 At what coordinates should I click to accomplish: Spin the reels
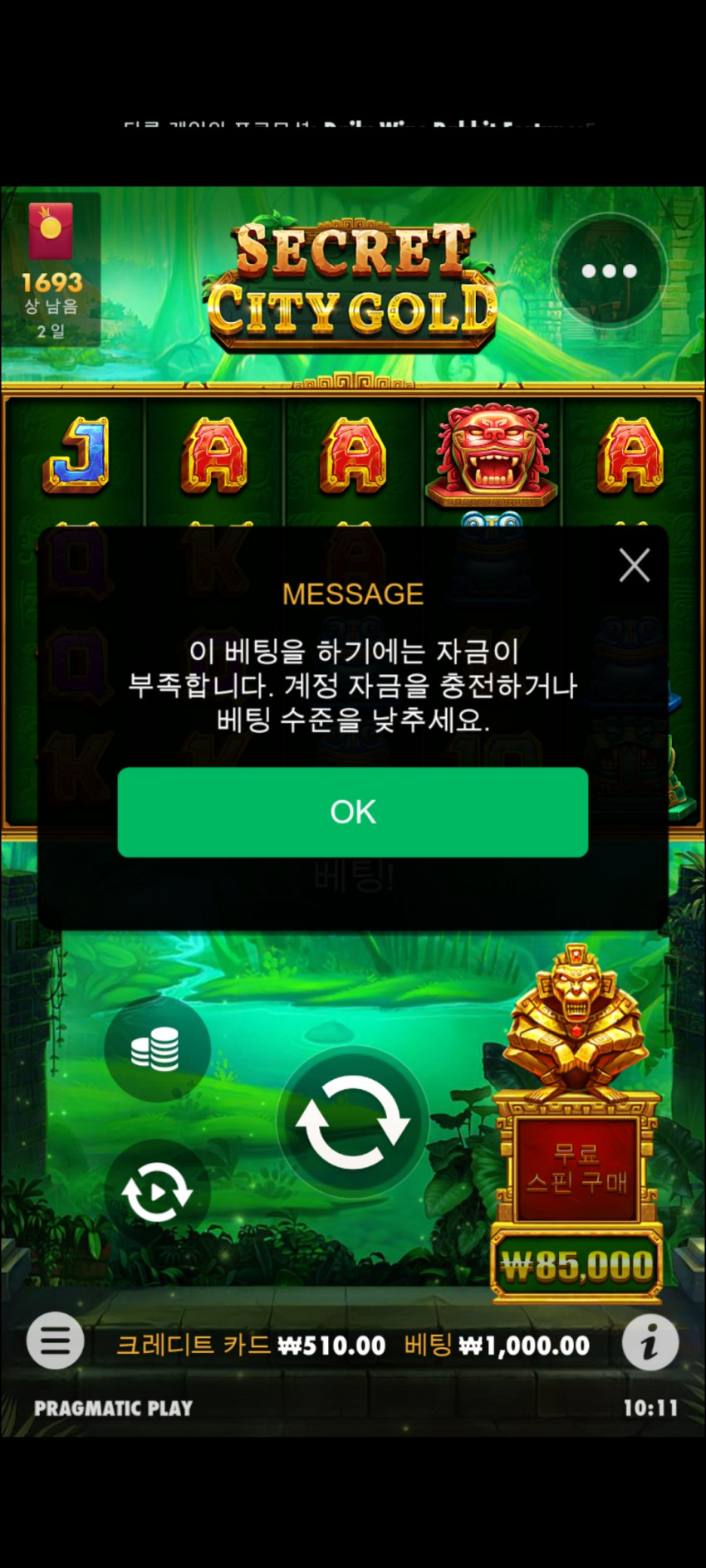tap(352, 1121)
